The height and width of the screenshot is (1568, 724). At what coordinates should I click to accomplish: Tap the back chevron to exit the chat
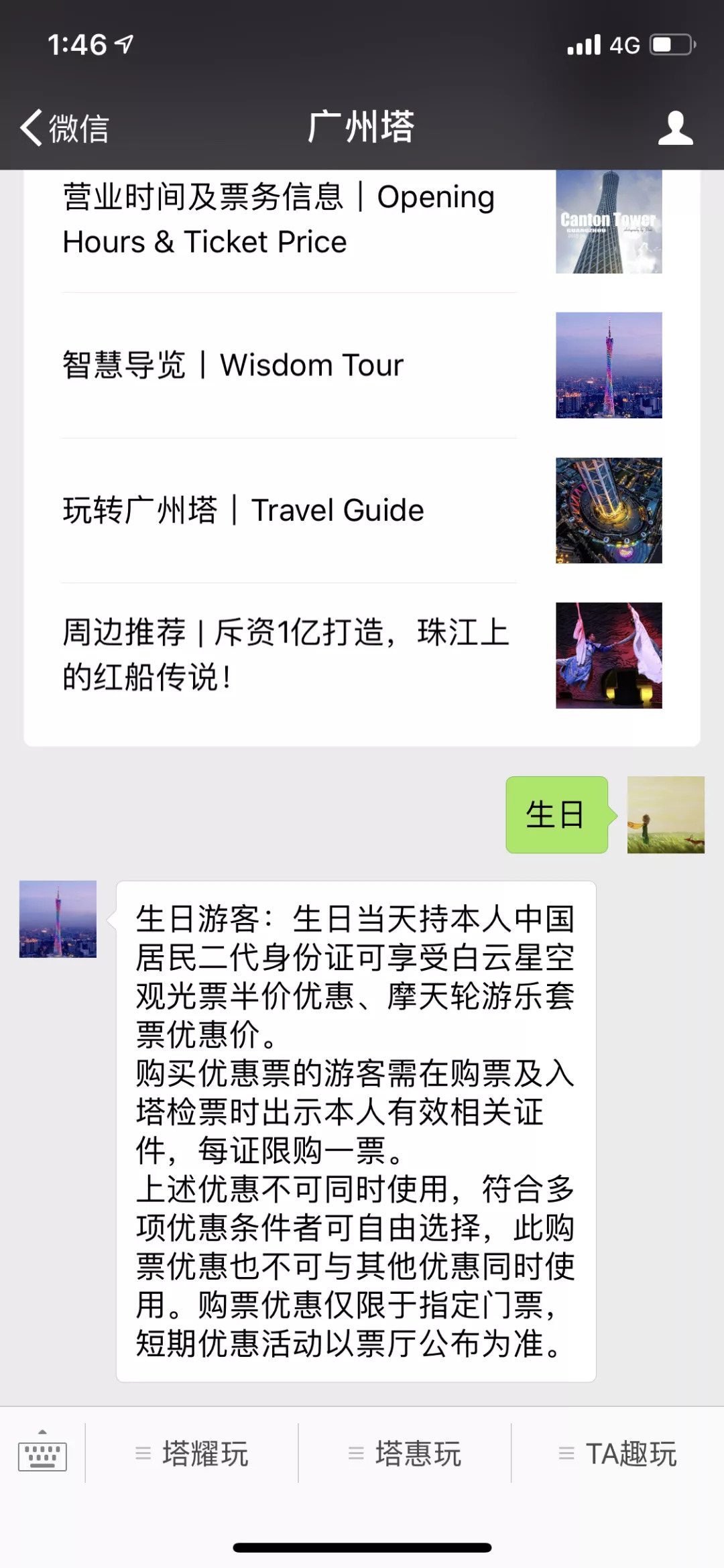pos(30,127)
